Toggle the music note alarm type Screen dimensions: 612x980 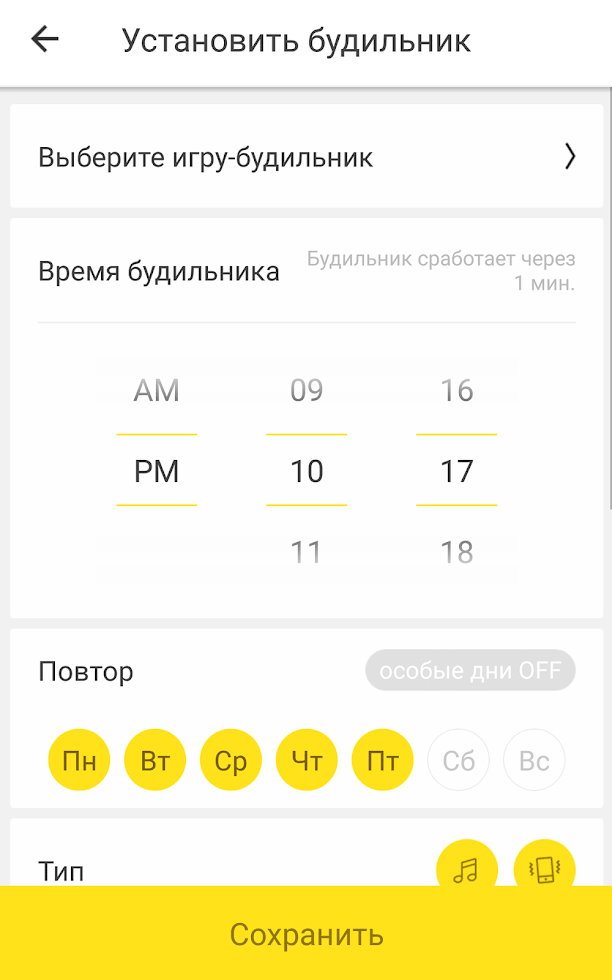(x=466, y=866)
